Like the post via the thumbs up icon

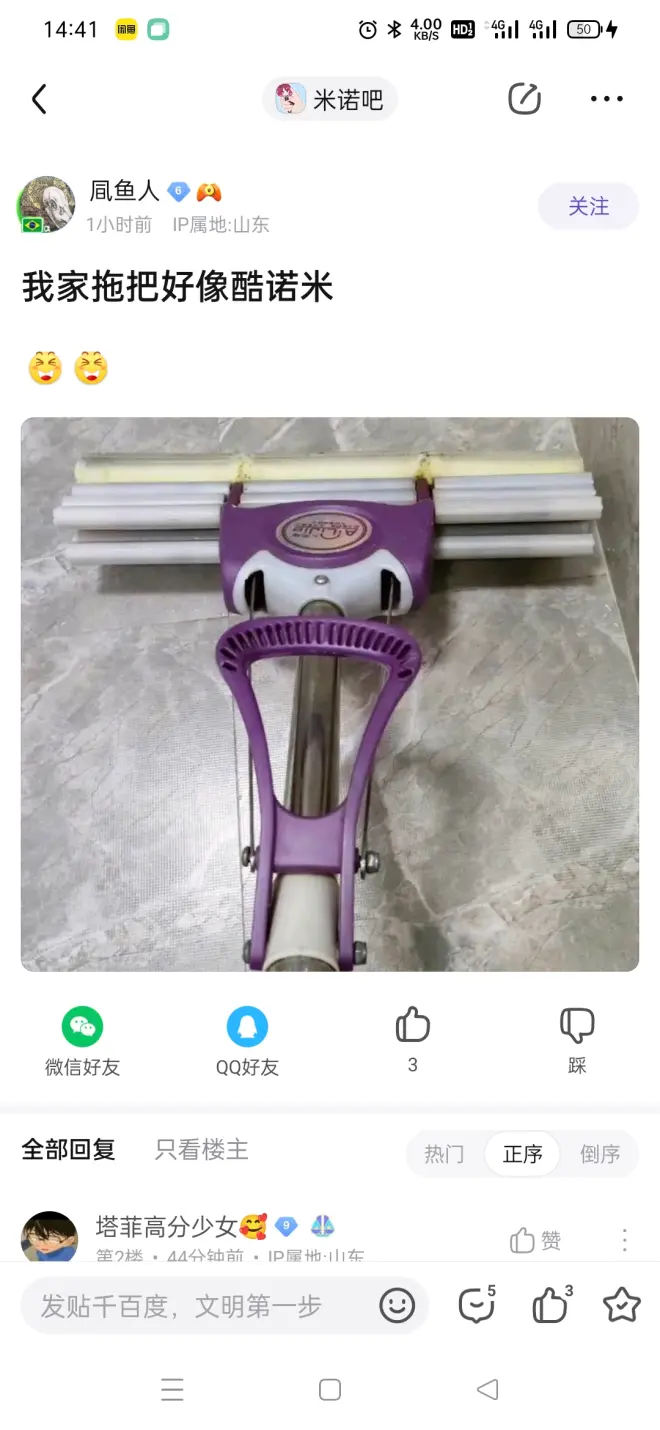coord(412,1027)
